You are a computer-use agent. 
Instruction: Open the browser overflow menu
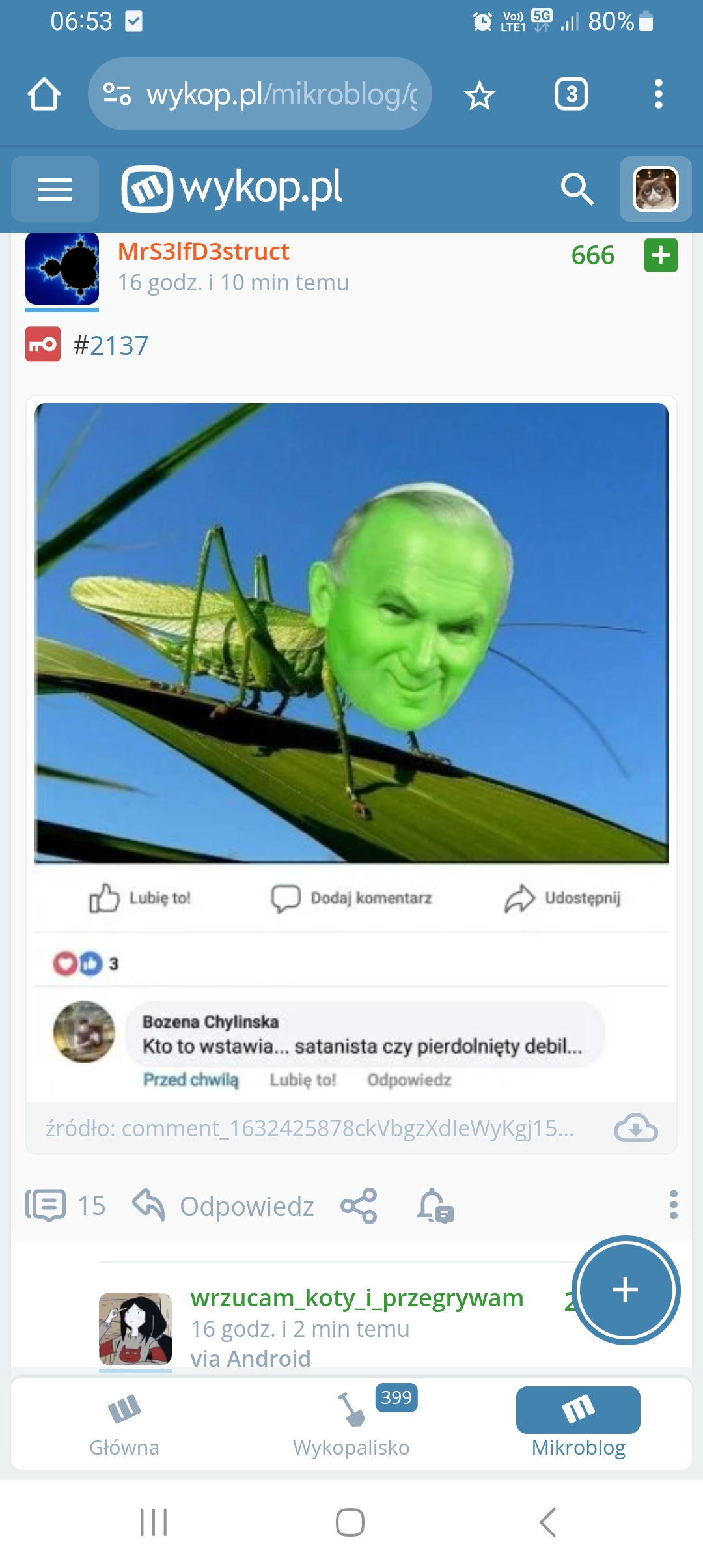pyautogui.click(x=659, y=94)
